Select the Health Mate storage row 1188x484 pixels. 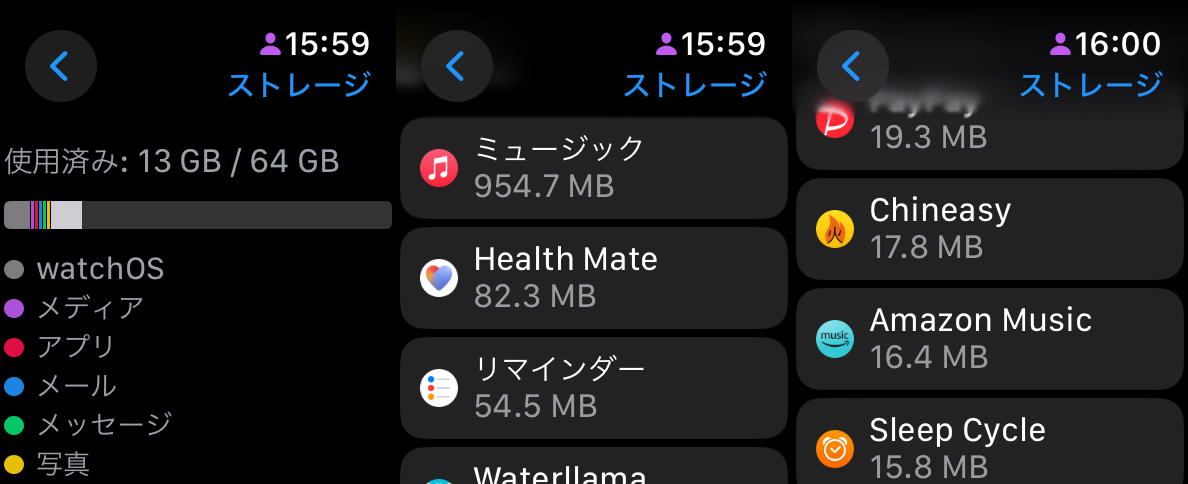pos(594,277)
